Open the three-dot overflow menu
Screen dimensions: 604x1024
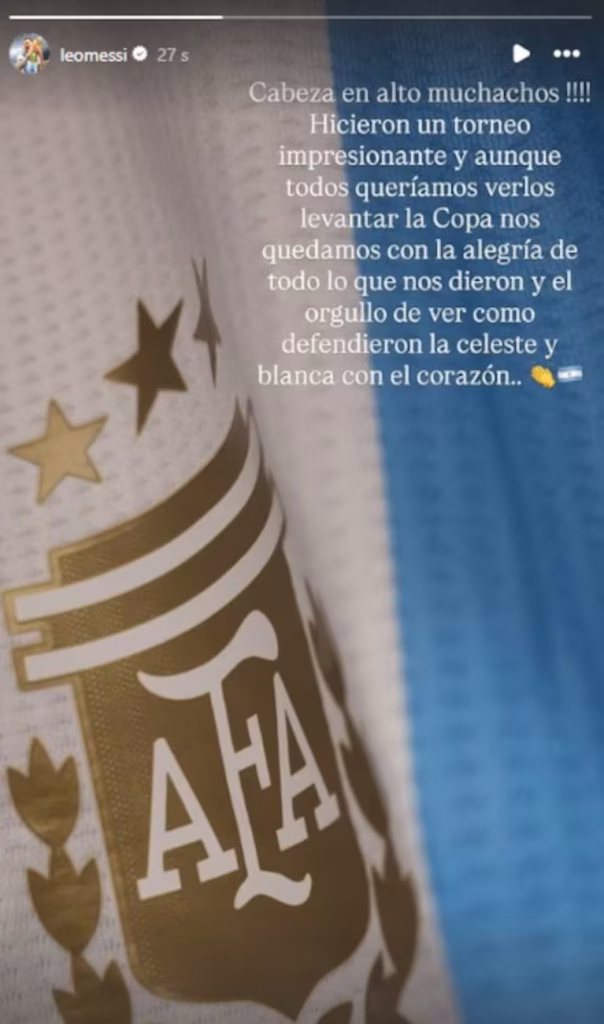[567, 53]
